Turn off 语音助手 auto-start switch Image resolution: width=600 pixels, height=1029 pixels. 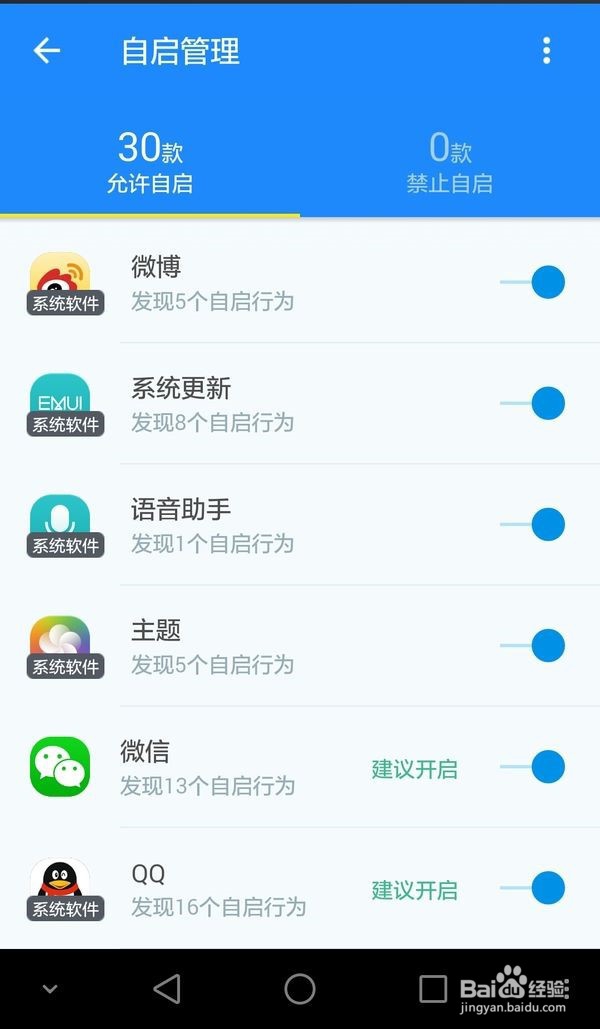pos(535,524)
